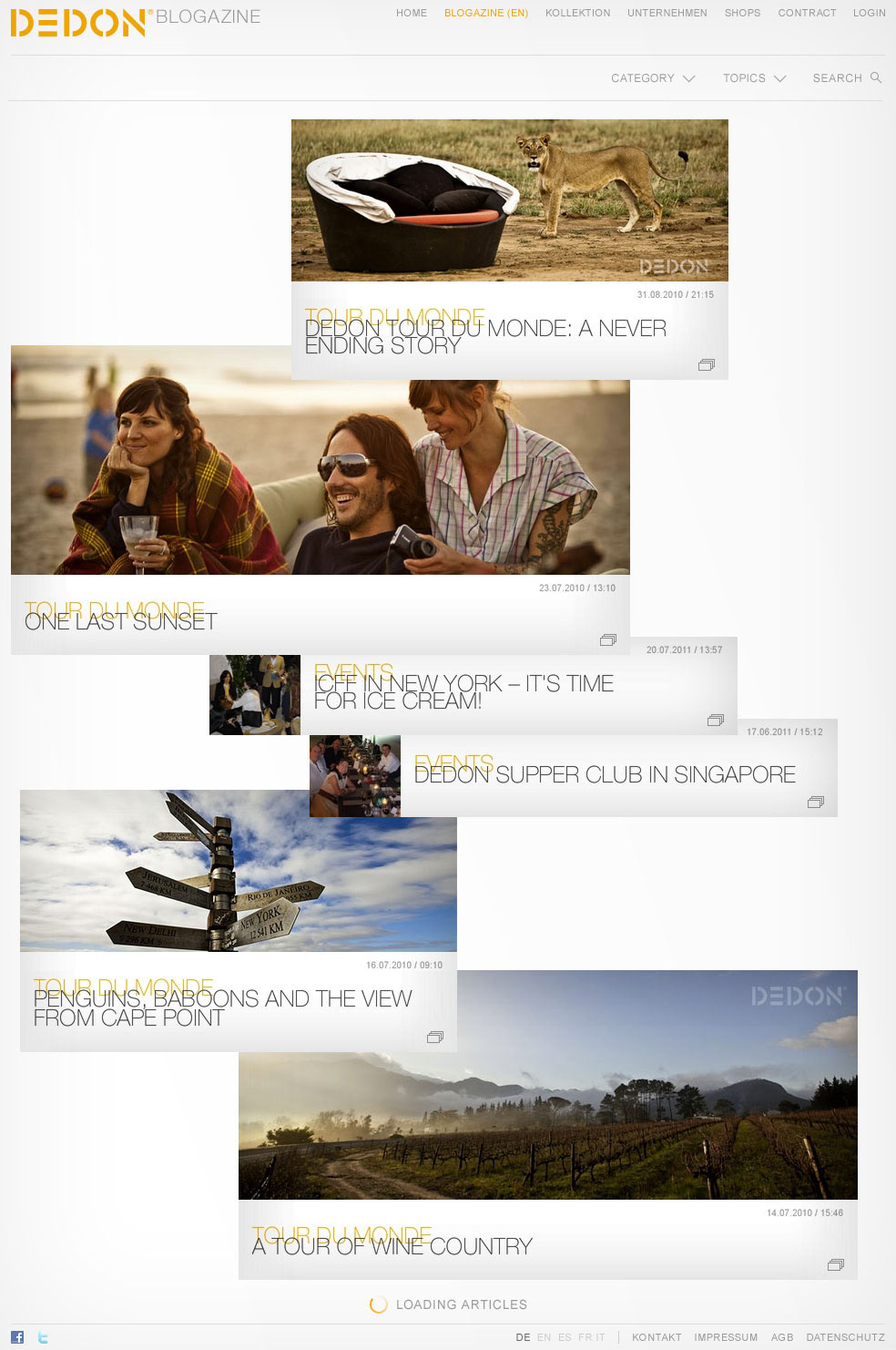Open the Kontakt footer link
896x1350 pixels.
pyautogui.click(x=657, y=1337)
